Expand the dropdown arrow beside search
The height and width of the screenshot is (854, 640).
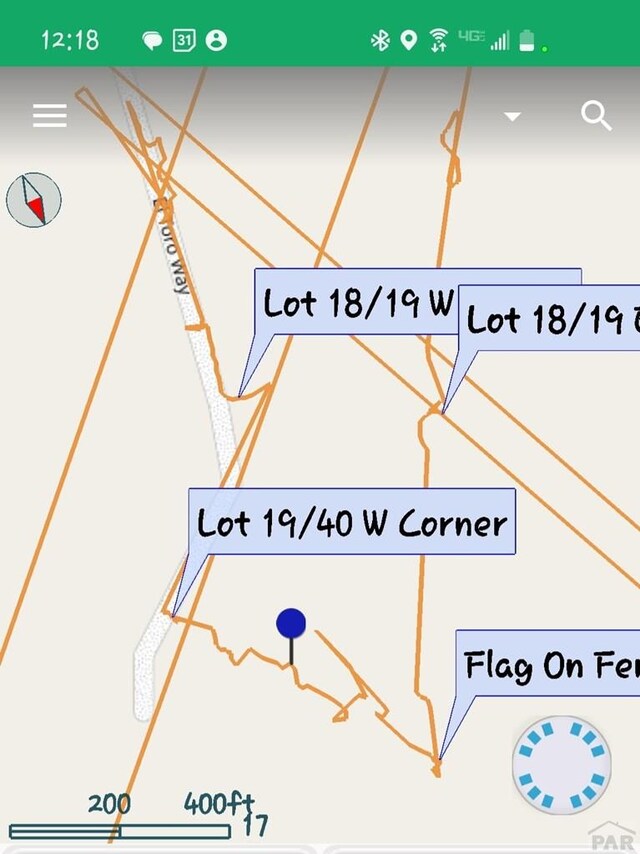512,117
